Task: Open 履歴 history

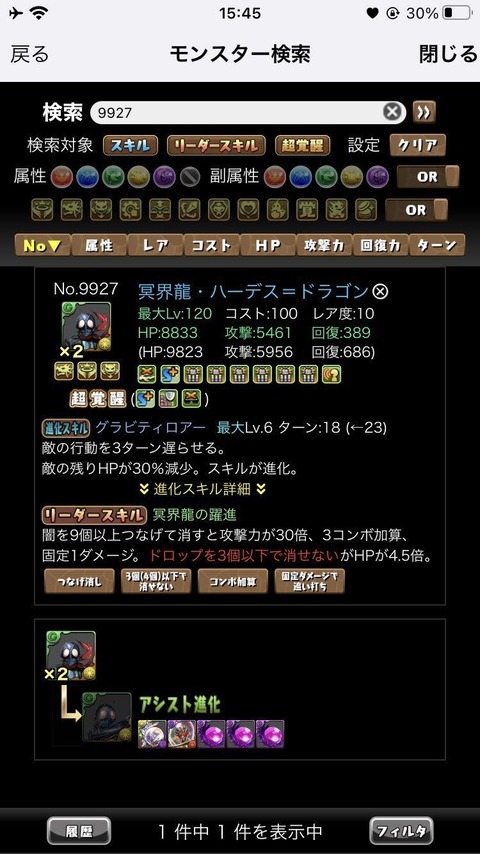Action: (79, 831)
